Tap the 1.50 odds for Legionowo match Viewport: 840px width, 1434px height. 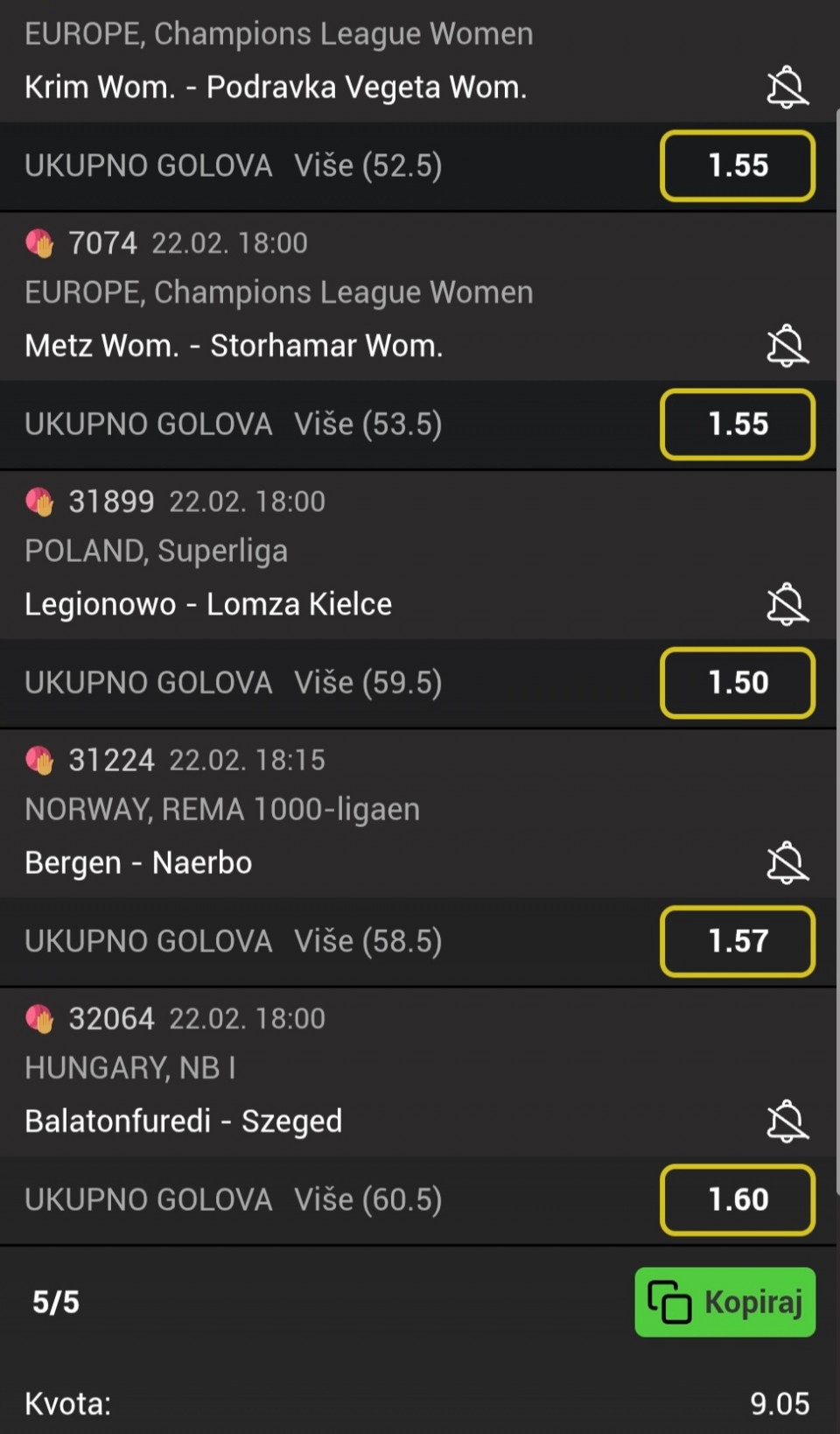738,682
